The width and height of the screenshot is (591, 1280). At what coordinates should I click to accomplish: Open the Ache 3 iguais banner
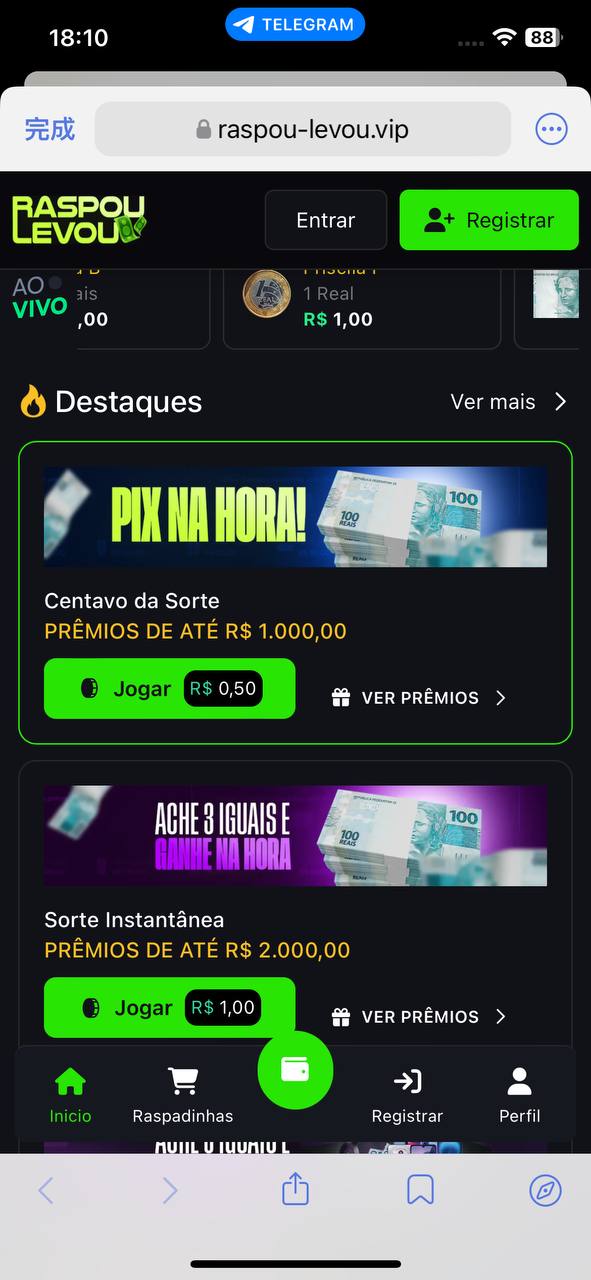point(295,836)
